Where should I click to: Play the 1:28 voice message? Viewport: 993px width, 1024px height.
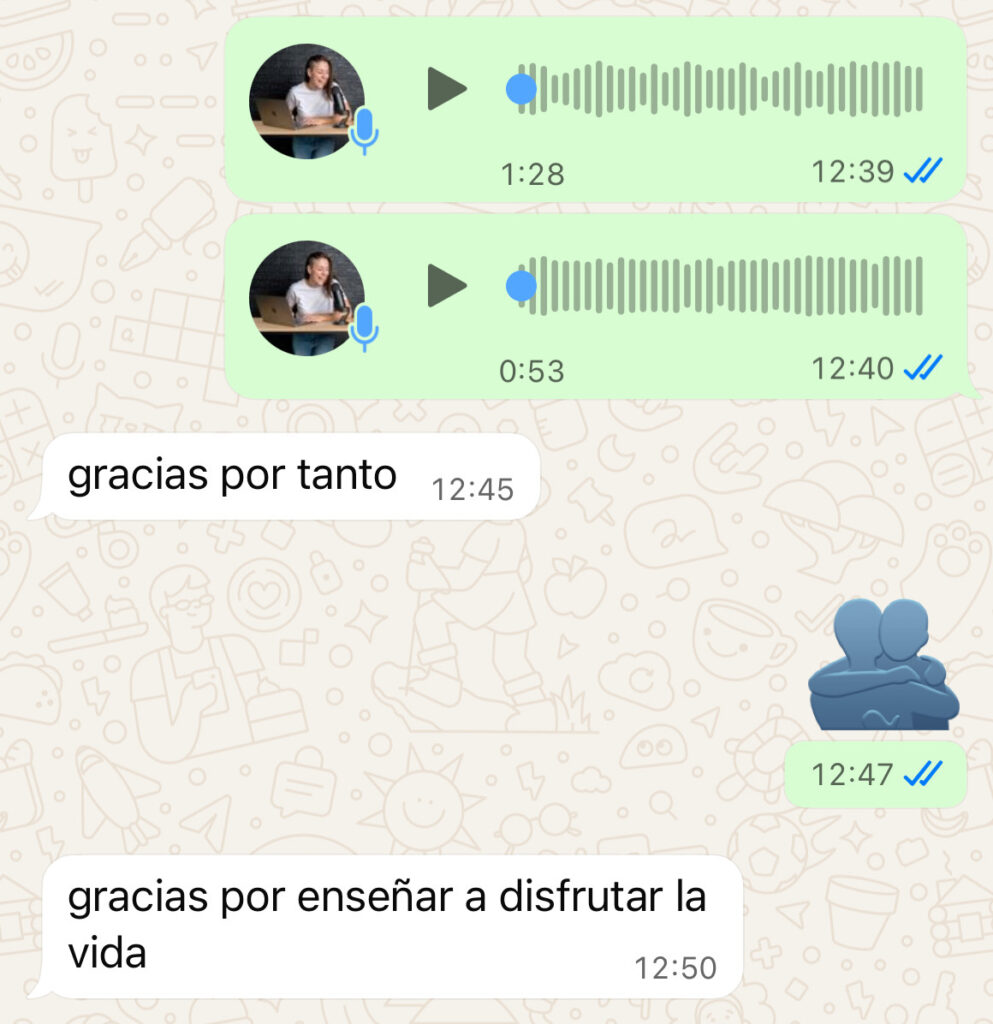pos(446,90)
